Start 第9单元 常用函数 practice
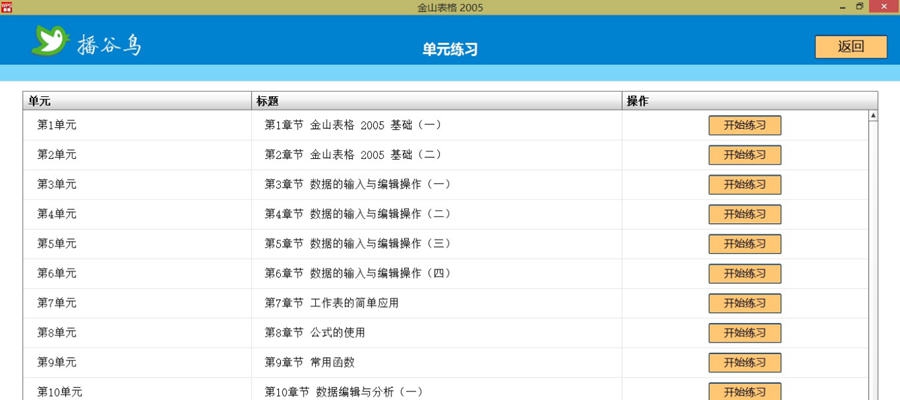900x400 pixels. coord(744,362)
